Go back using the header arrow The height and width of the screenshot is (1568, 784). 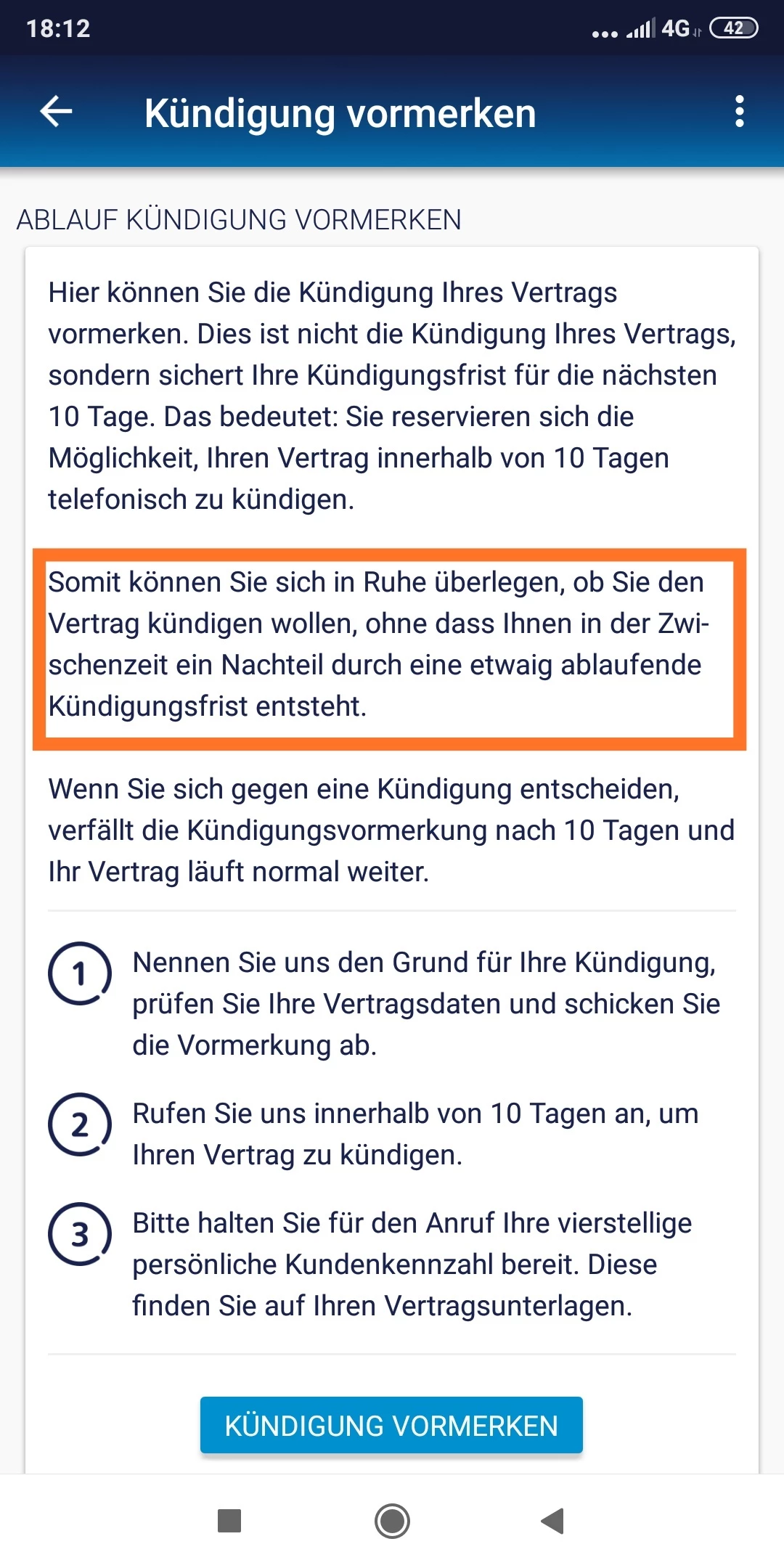[x=56, y=113]
